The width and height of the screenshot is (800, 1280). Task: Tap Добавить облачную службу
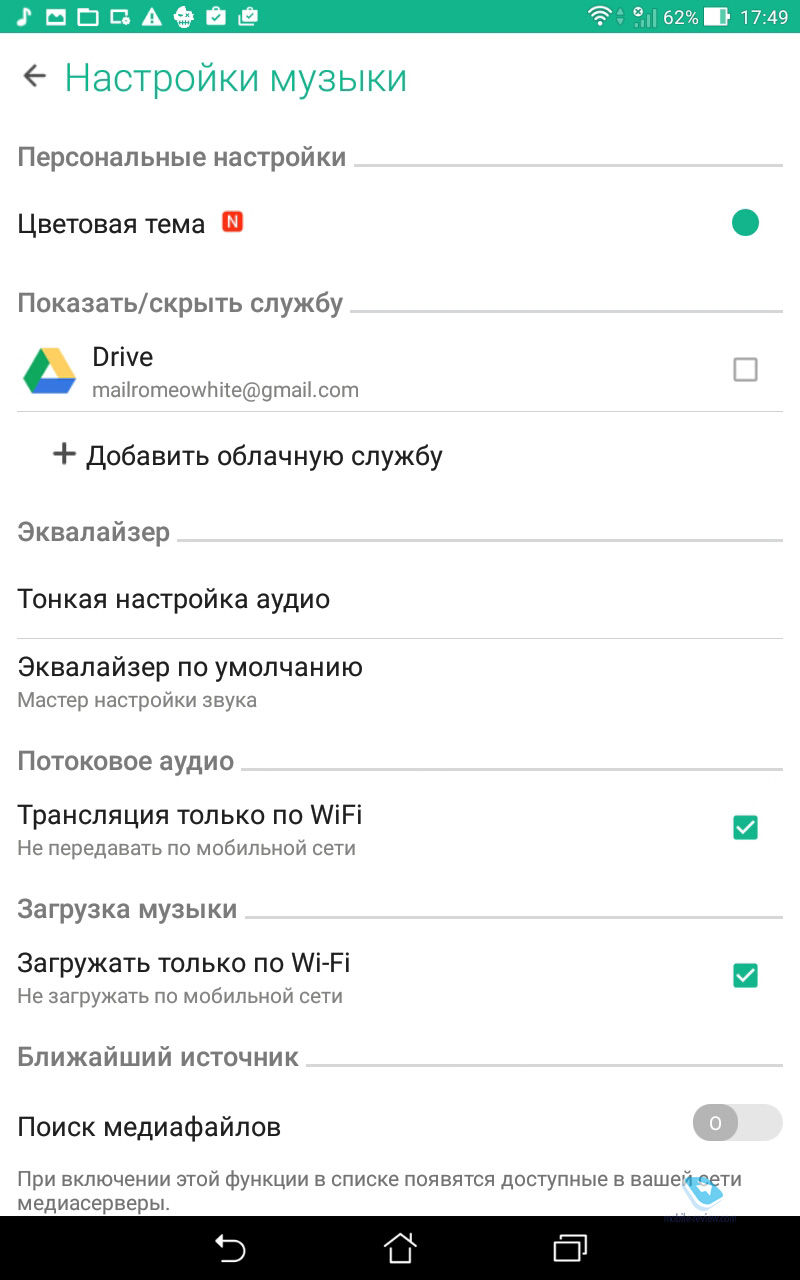[x=248, y=456]
